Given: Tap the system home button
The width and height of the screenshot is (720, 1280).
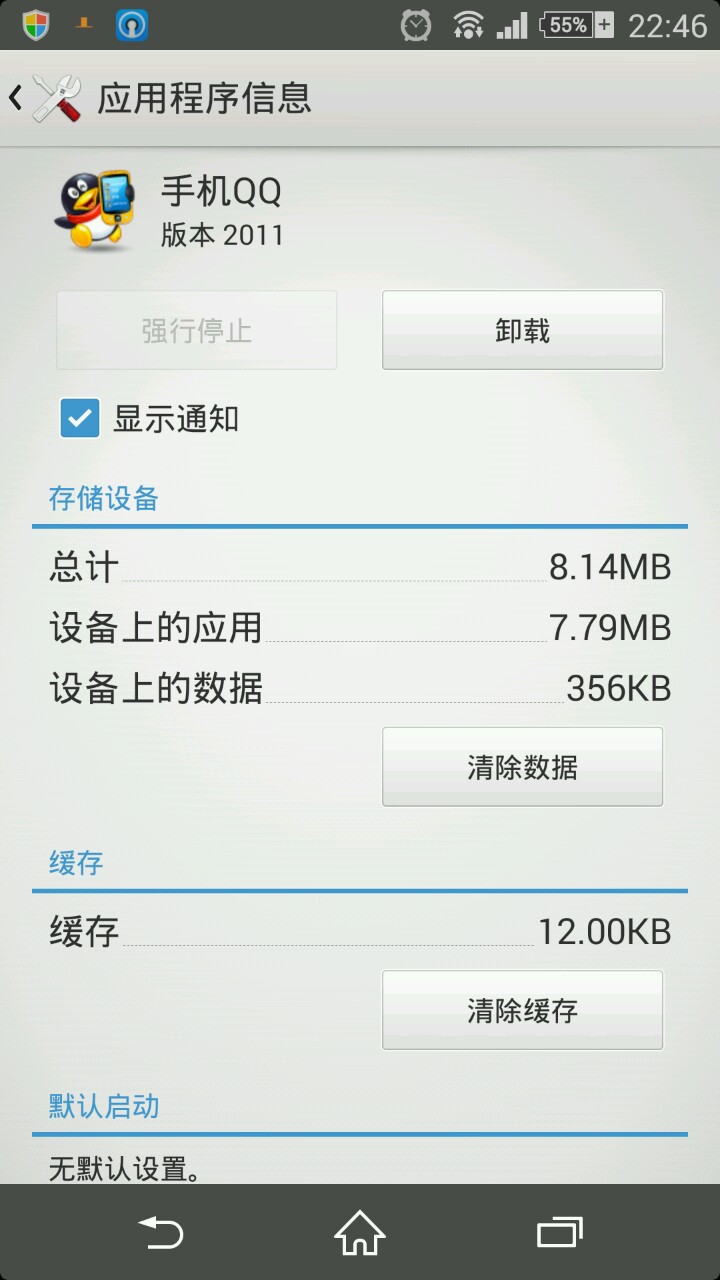Looking at the screenshot, I should click(360, 1232).
